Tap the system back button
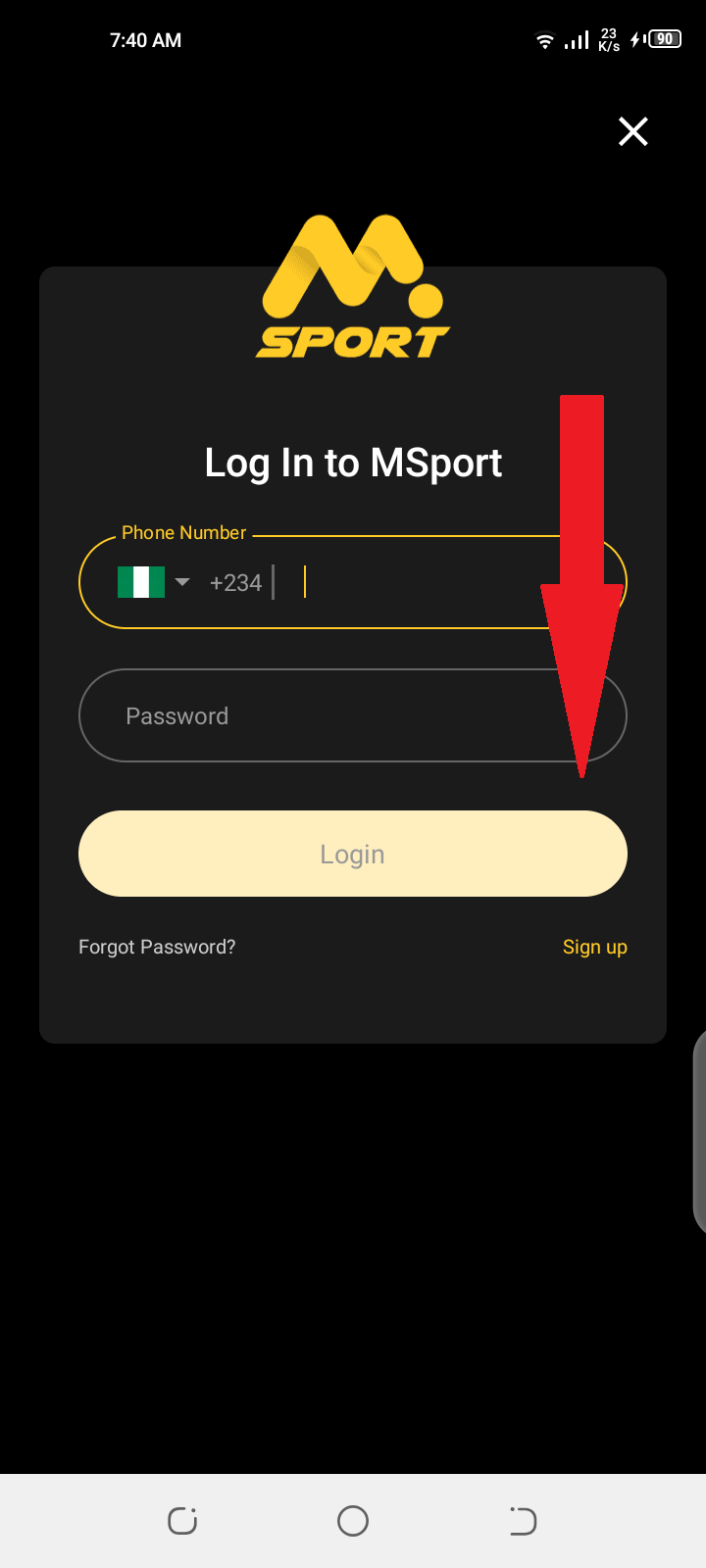Screen dimensions: 706x1568 click(x=523, y=1521)
